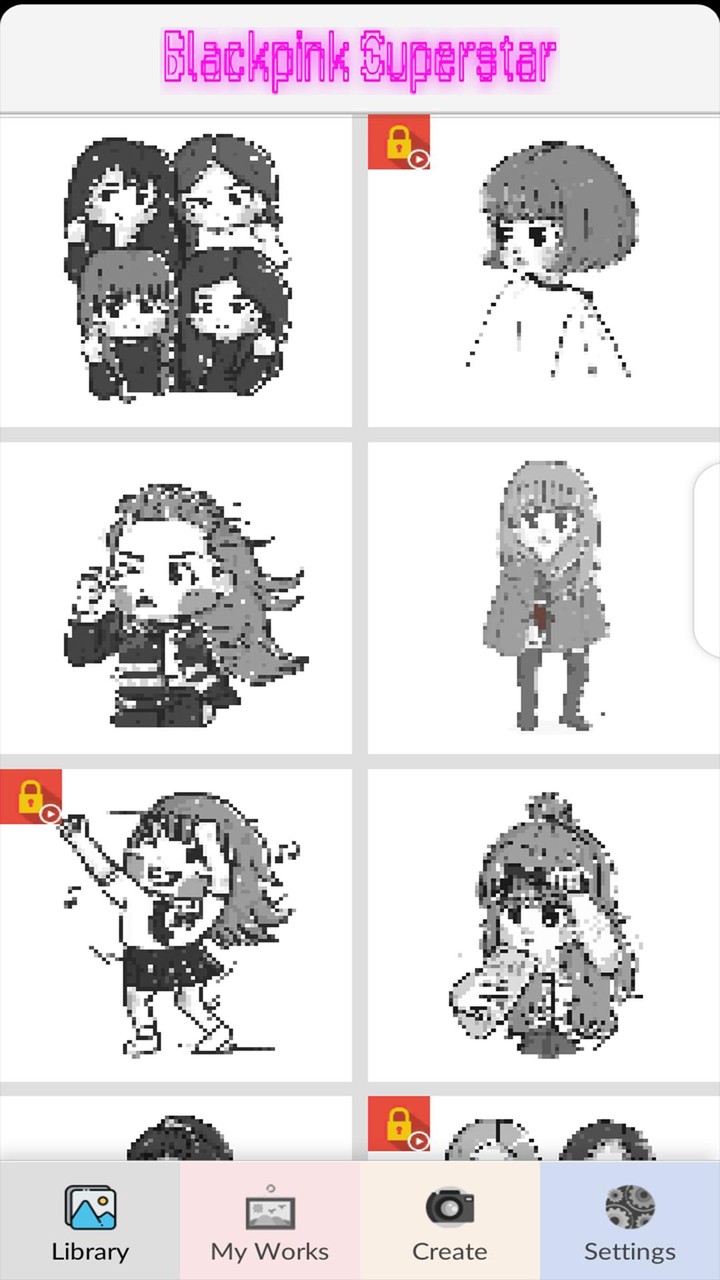Select the girl with flowing hair picture
Viewport: 720px width, 1280px height.
(x=176, y=598)
